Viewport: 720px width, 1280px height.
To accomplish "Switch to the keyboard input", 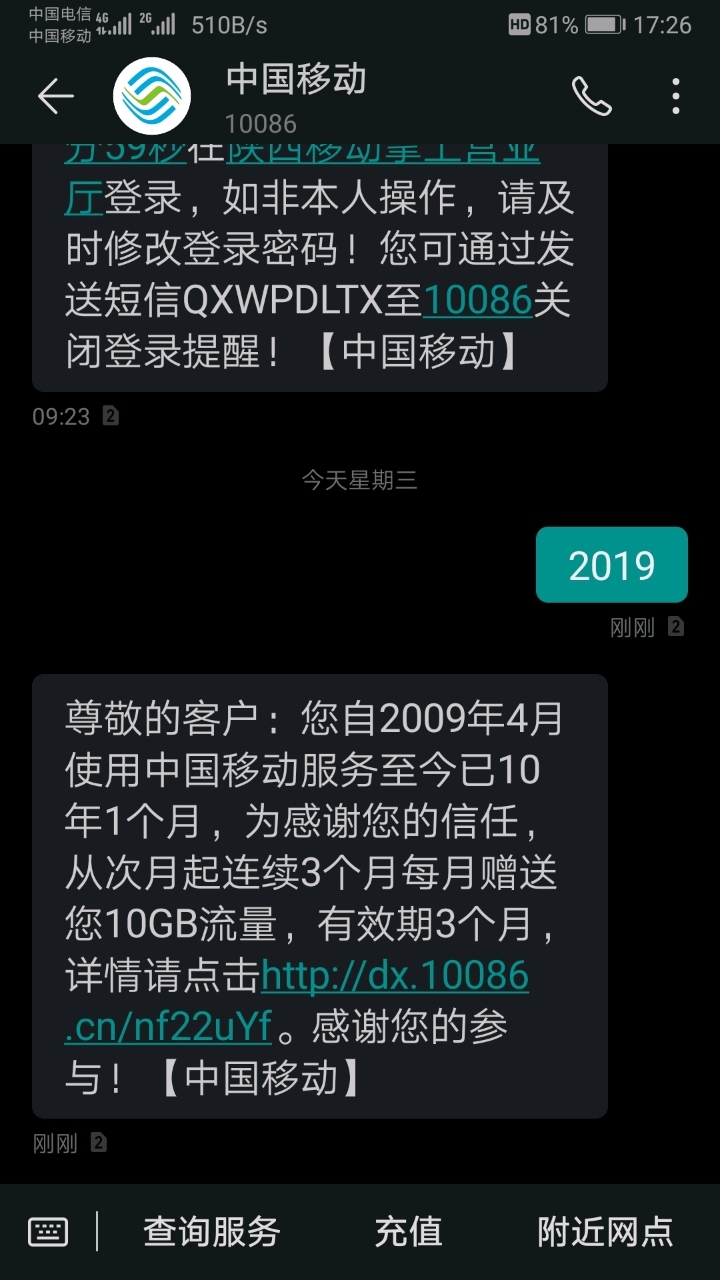I will point(48,1231).
